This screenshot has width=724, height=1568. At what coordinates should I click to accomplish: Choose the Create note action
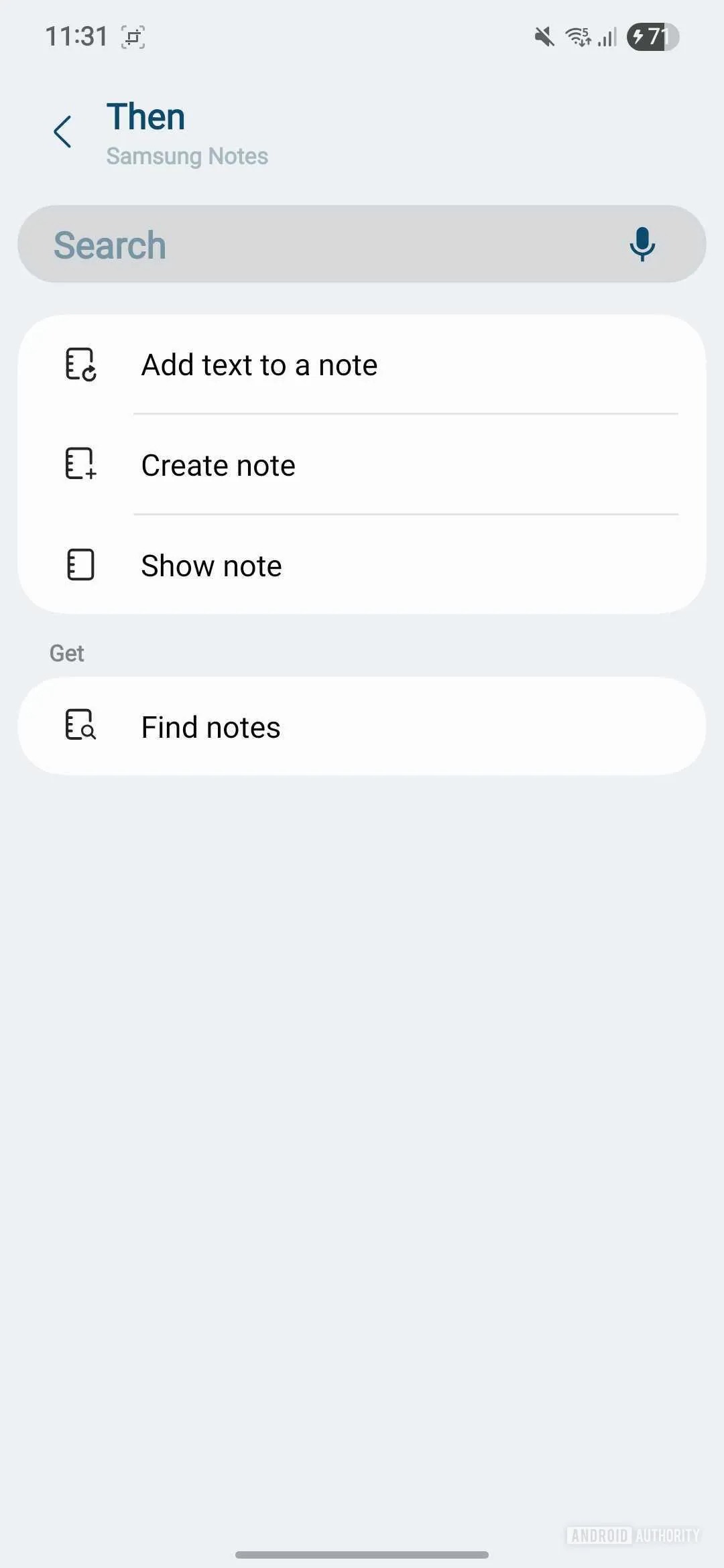(x=362, y=466)
